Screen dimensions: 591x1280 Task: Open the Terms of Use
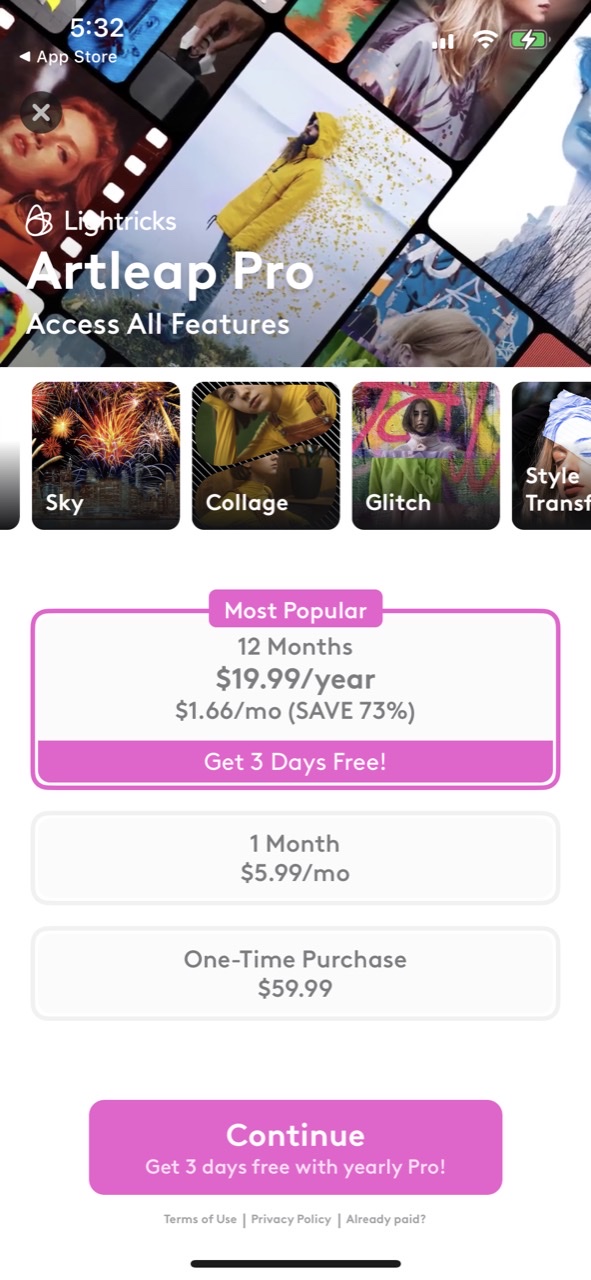coord(200,1219)
